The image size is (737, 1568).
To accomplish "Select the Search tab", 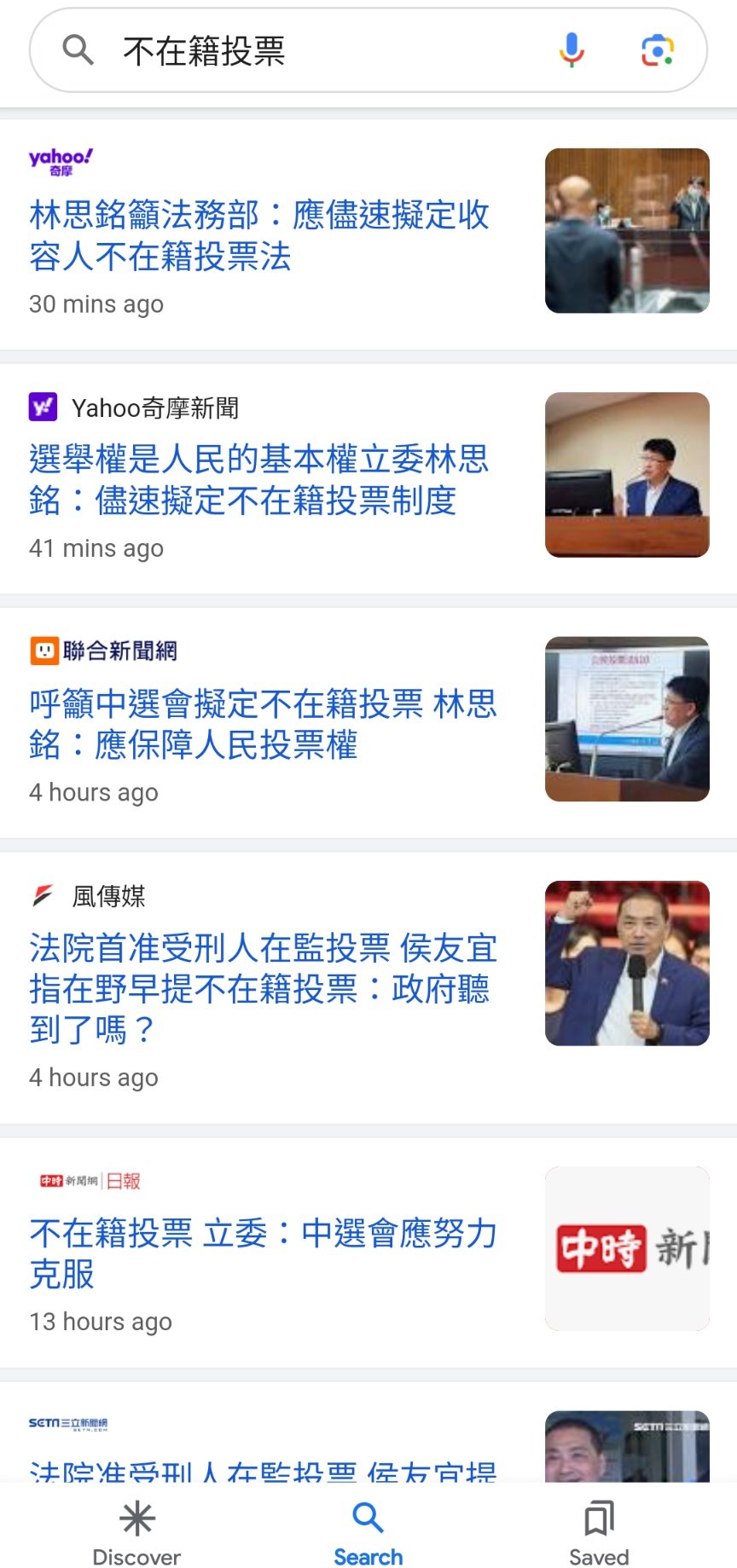I will click(x=368, y=1532).
